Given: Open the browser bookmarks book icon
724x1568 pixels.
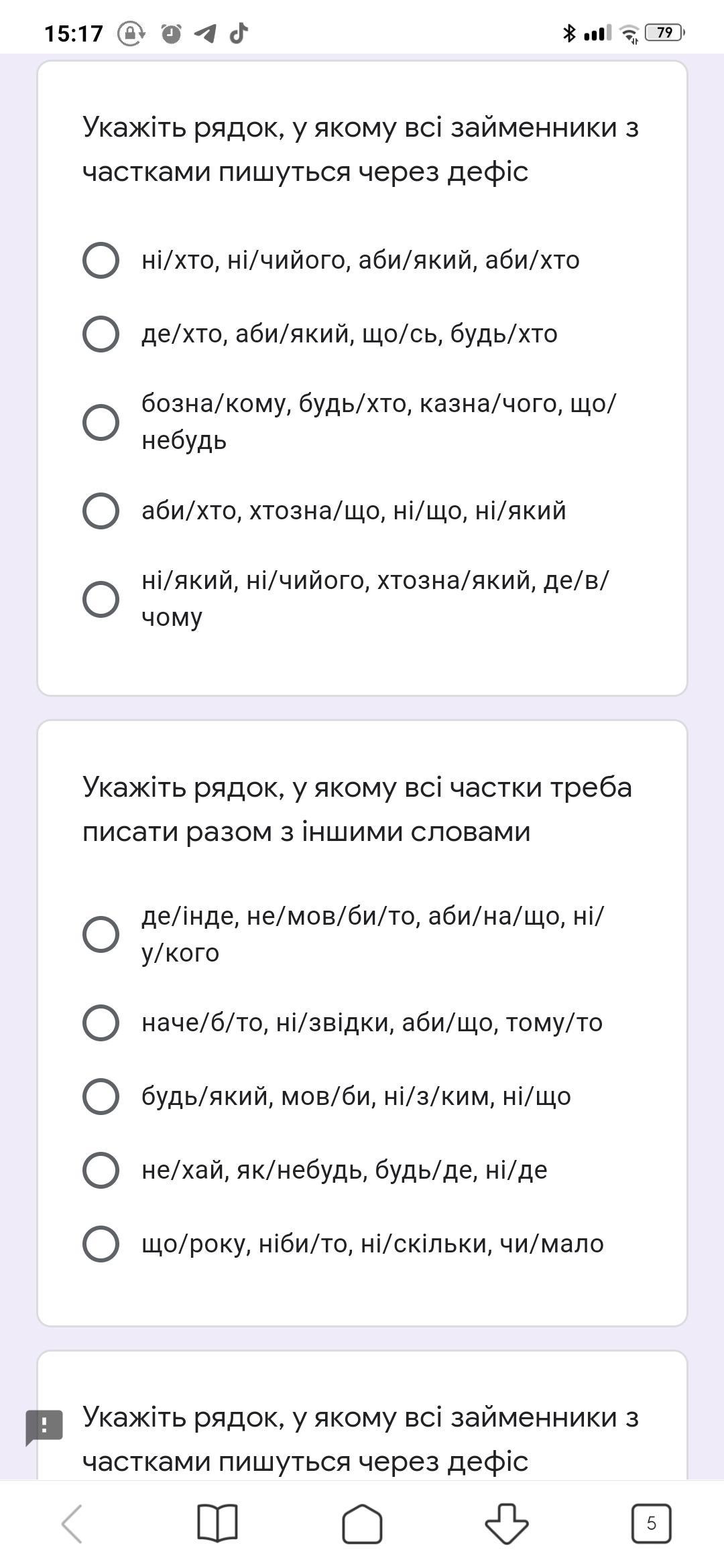Looking at the screenshot, I should point(217,1524).
